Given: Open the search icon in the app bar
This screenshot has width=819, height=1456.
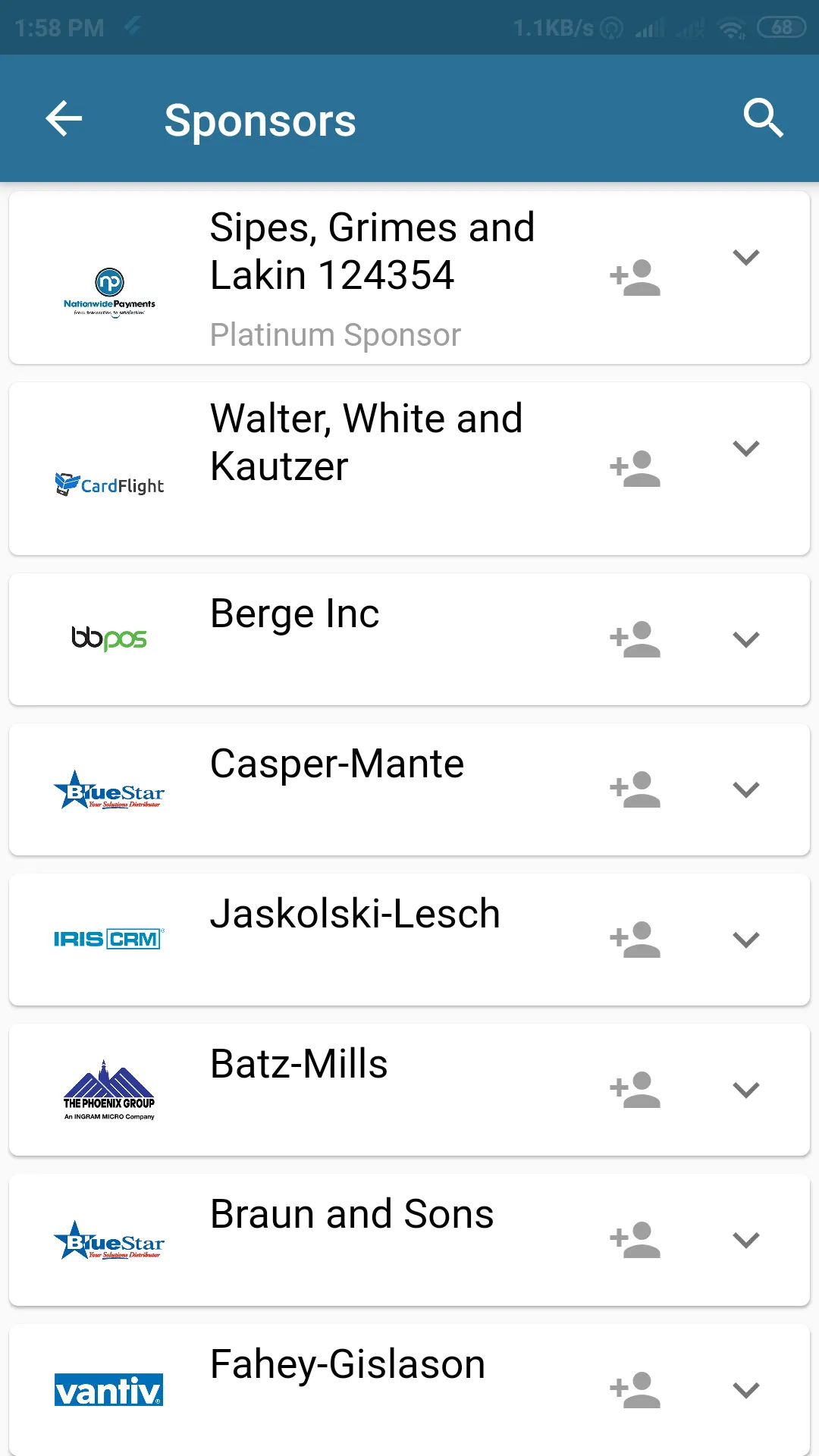Looking at the screenshot, I should click(763, 118).
